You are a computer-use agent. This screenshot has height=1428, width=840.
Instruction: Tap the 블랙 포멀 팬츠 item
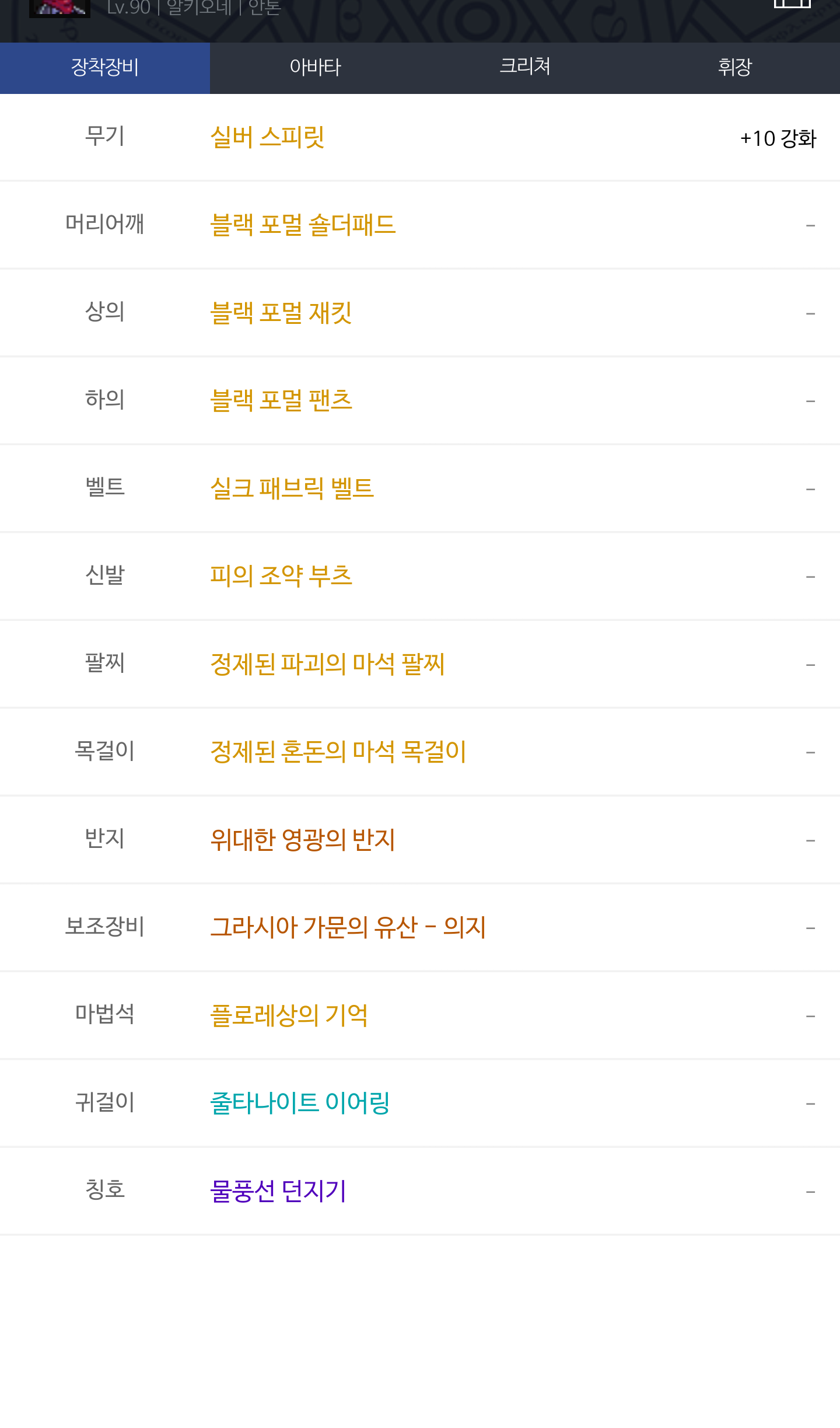pos(281,401)
